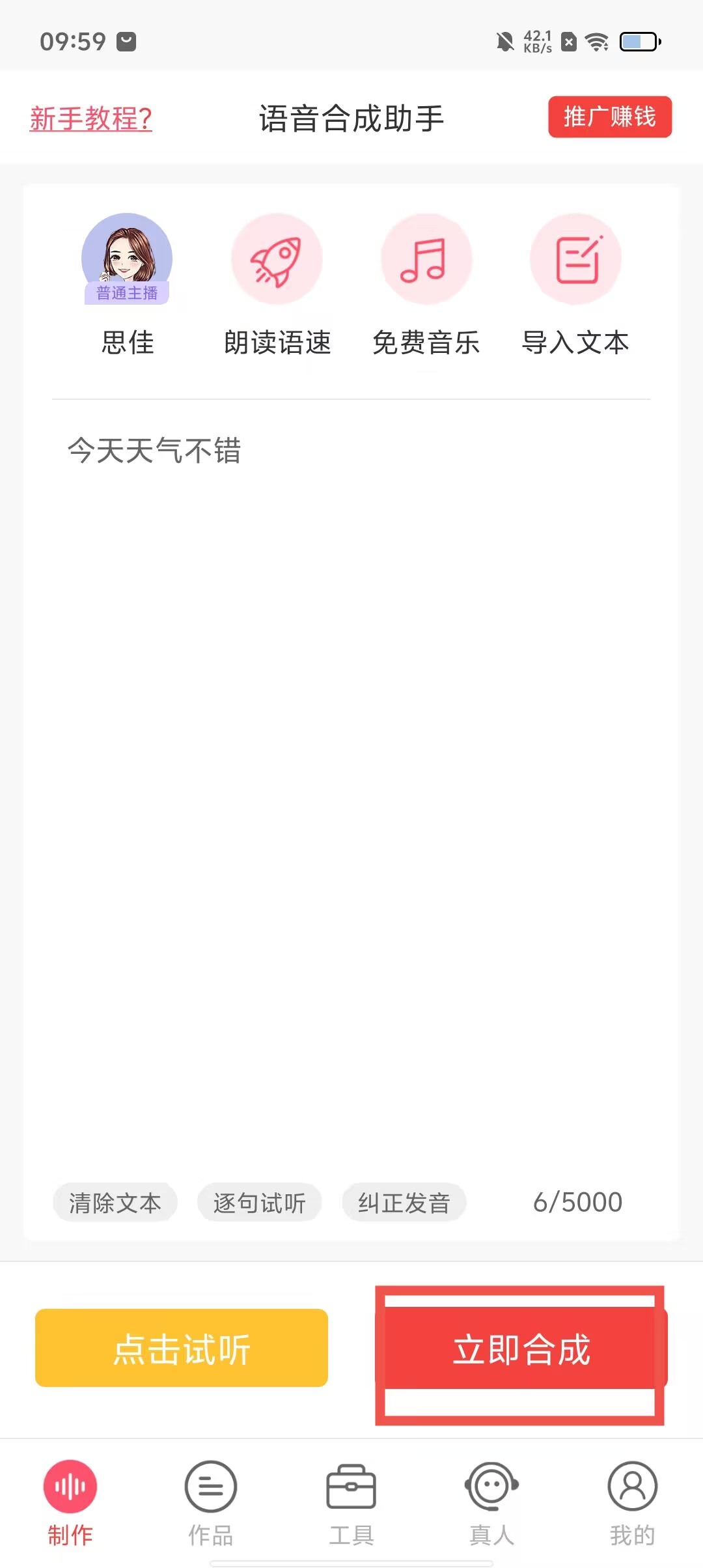Open 纠正发音 pronunciation correction

point(404,1202)
